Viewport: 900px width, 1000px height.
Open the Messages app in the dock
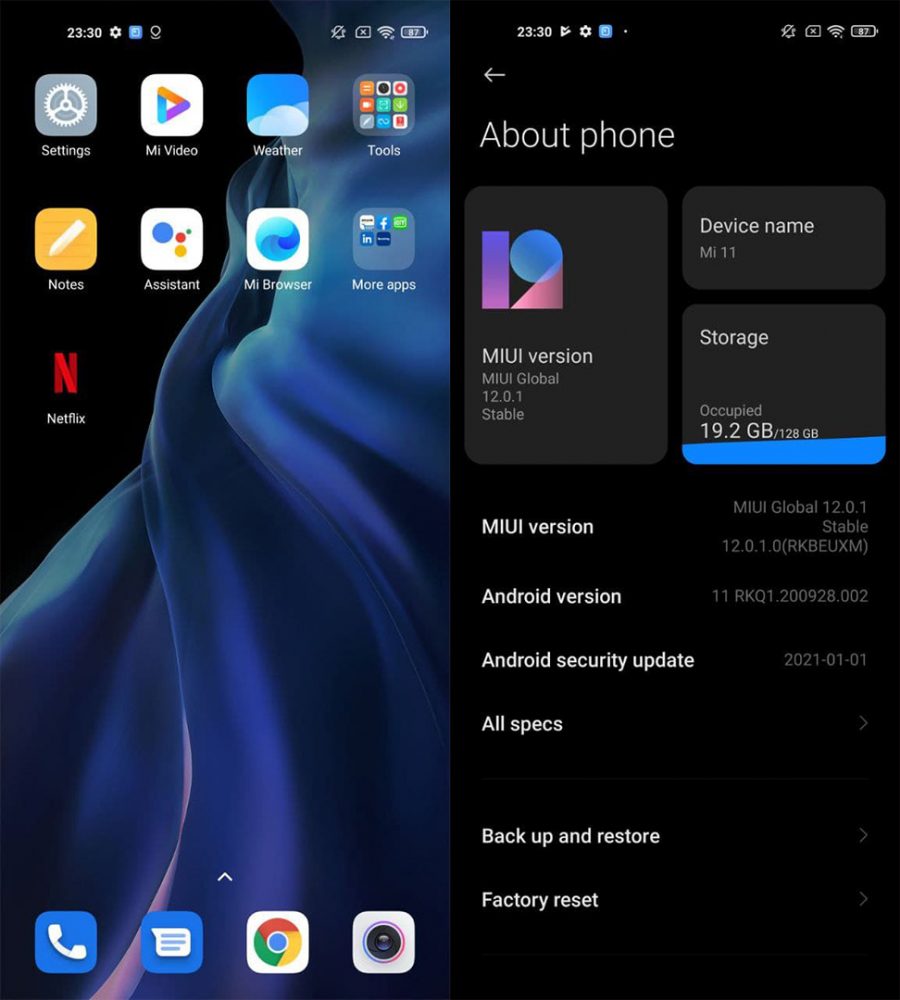pos(172,942)
